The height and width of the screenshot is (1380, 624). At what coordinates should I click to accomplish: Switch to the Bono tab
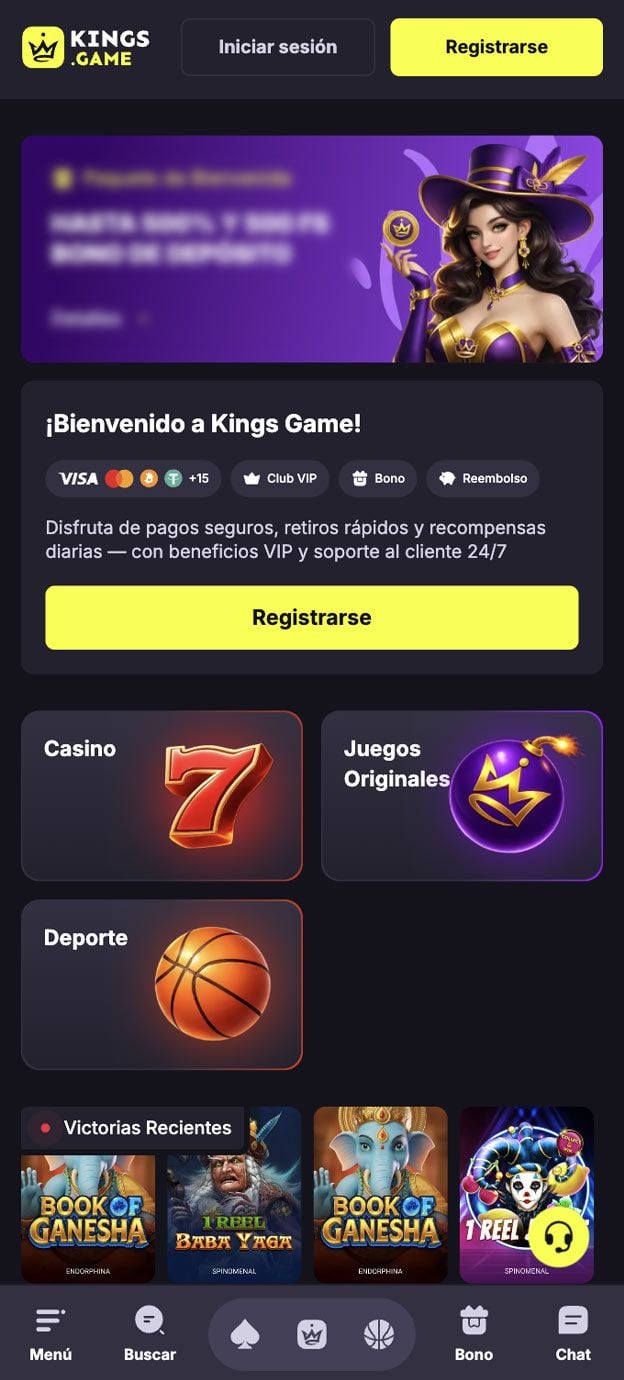tap(473, 1334)
